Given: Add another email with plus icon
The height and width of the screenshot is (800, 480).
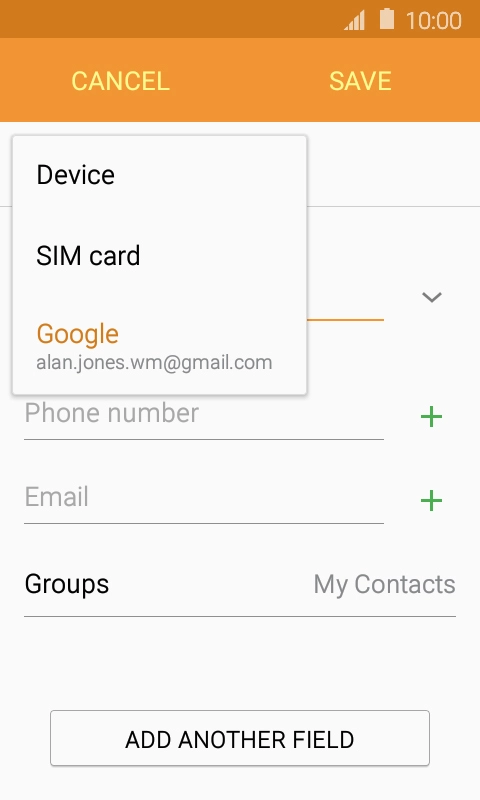Looking at the screenshot, I should coord(432,501).
